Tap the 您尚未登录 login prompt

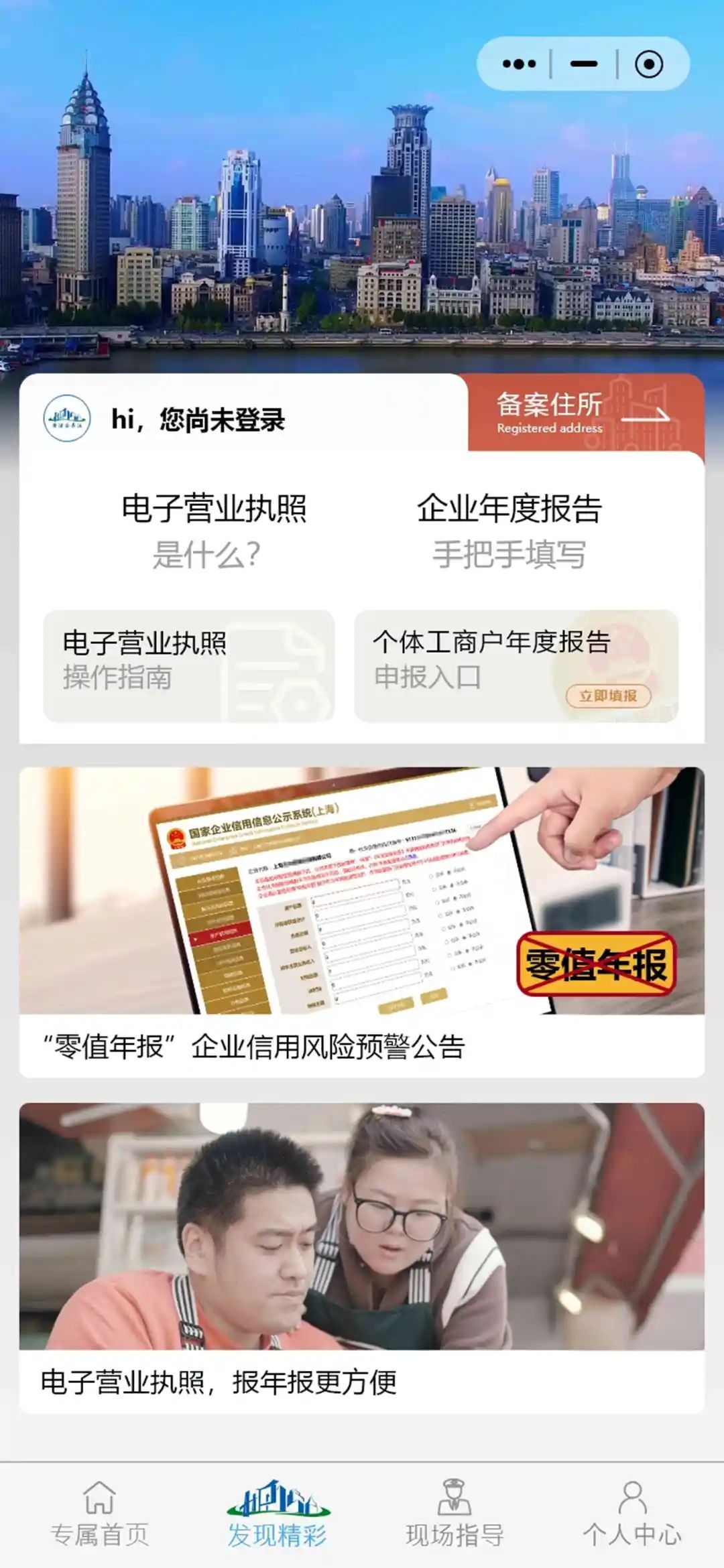click(x=198, y=420)
